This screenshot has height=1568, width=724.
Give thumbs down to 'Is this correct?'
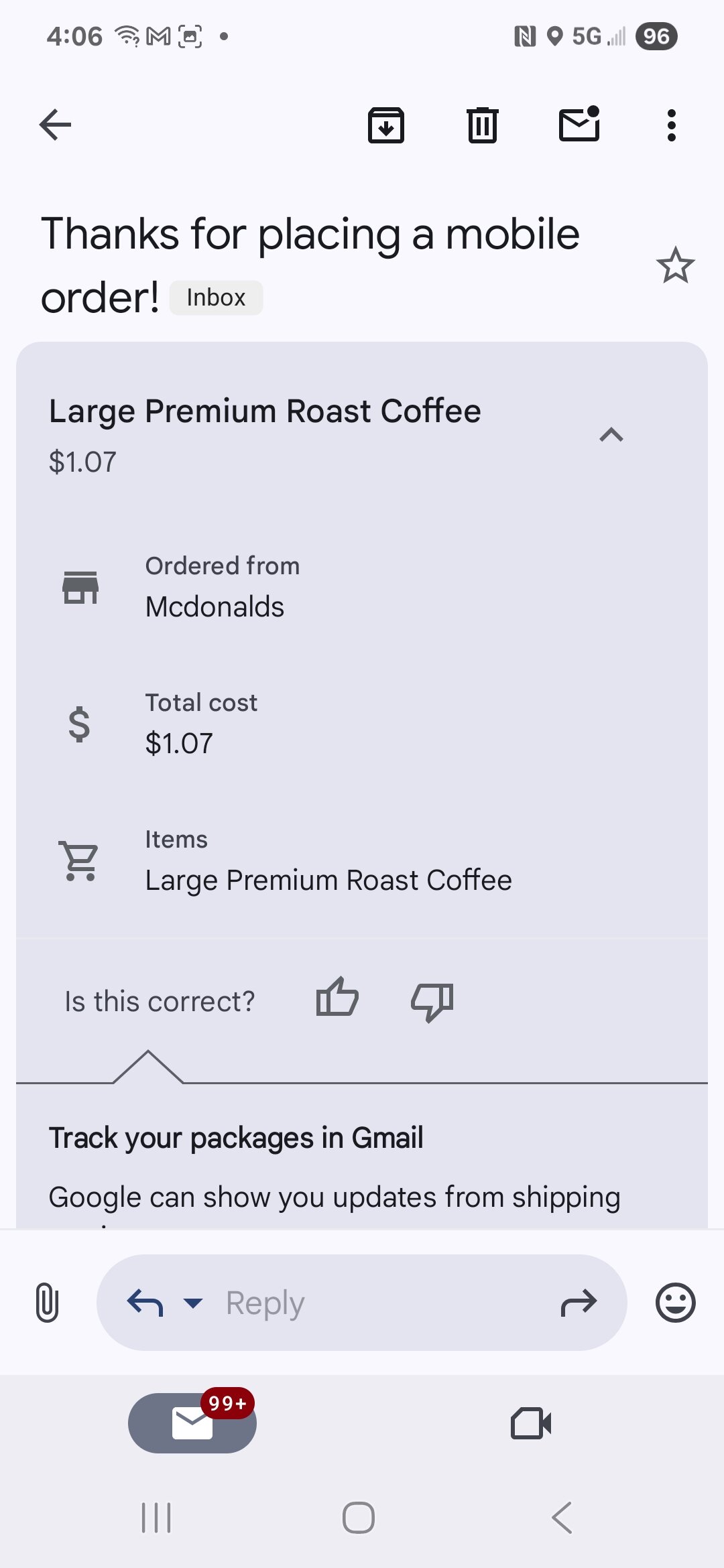[x=432, y=1001]
